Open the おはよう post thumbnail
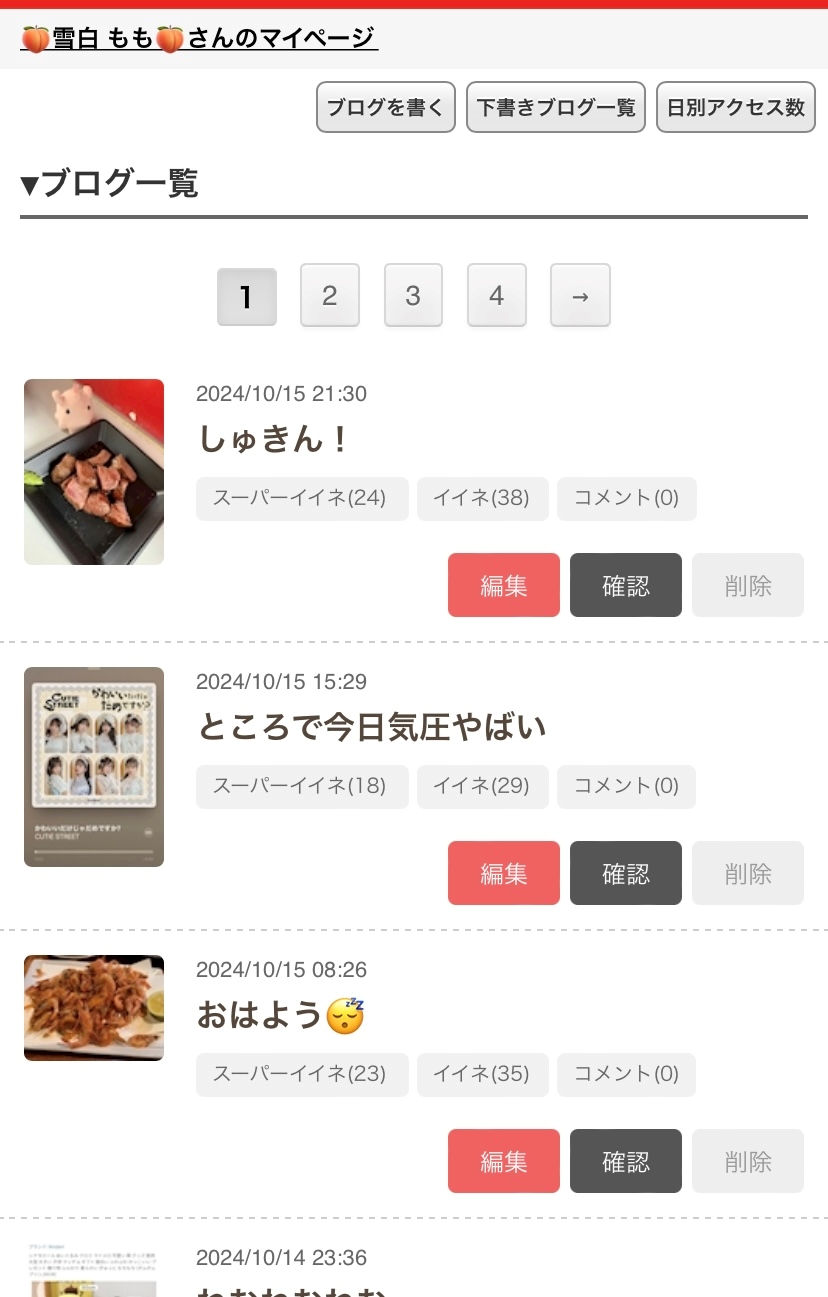 click(x=94, y=1007)
